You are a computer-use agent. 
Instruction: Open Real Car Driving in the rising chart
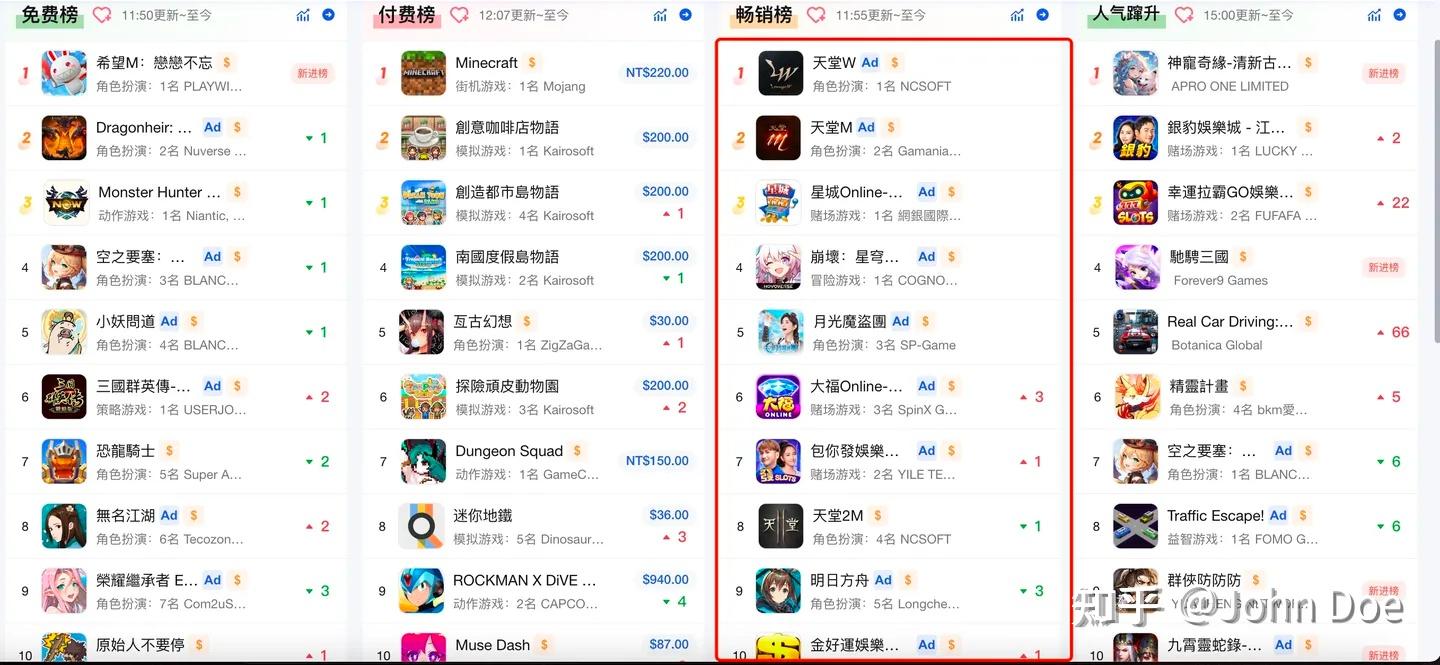1229,321
